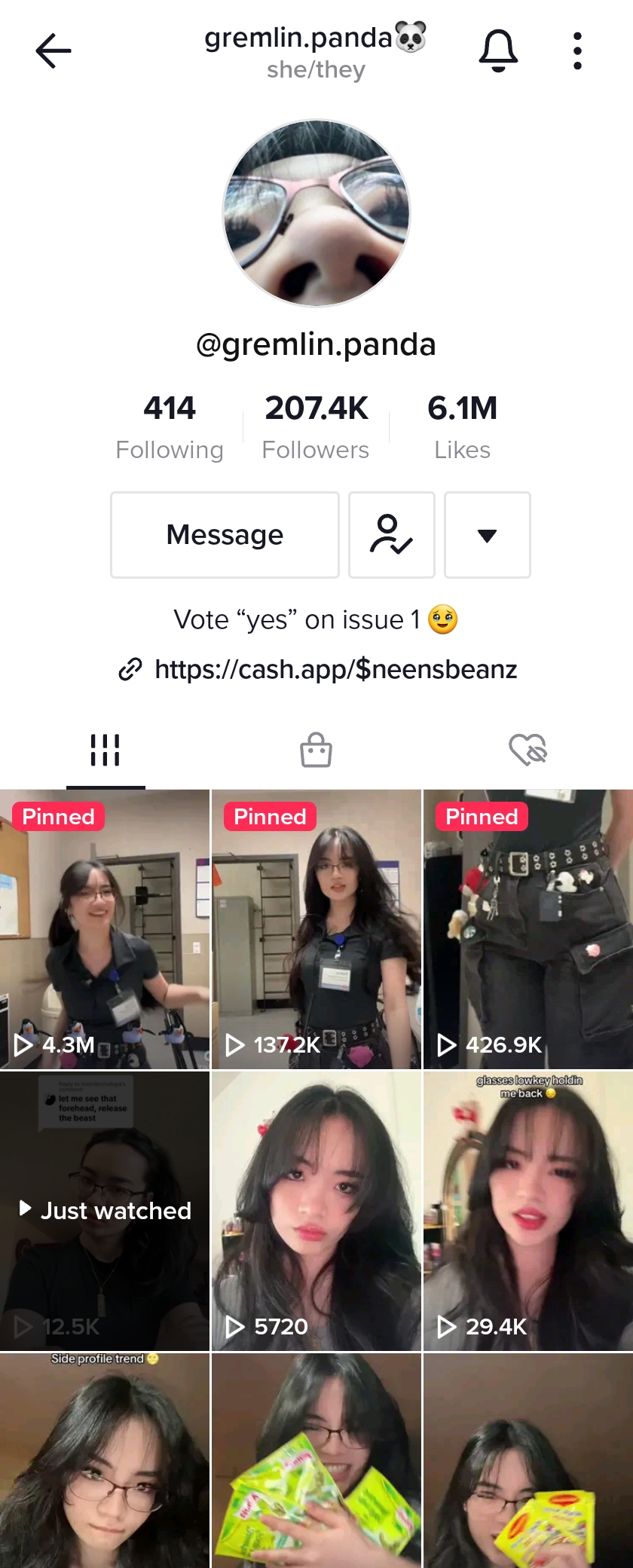Open the Side profile trend video
The height and width of the screenshot is (1568, 633).
105,1462
